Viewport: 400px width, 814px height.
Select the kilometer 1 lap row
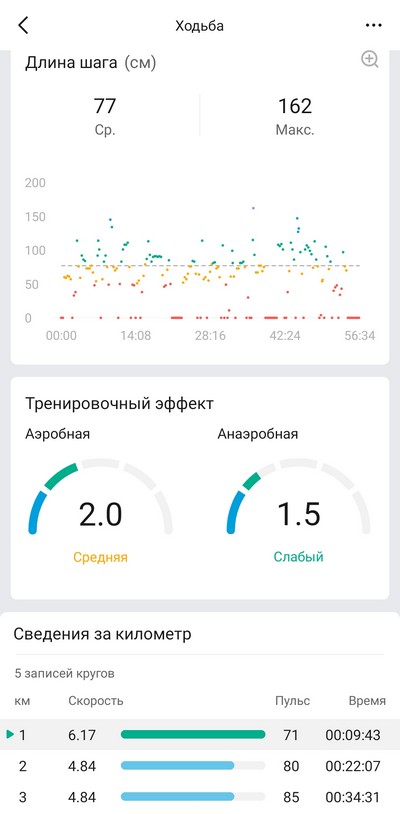tap(200, 735)
